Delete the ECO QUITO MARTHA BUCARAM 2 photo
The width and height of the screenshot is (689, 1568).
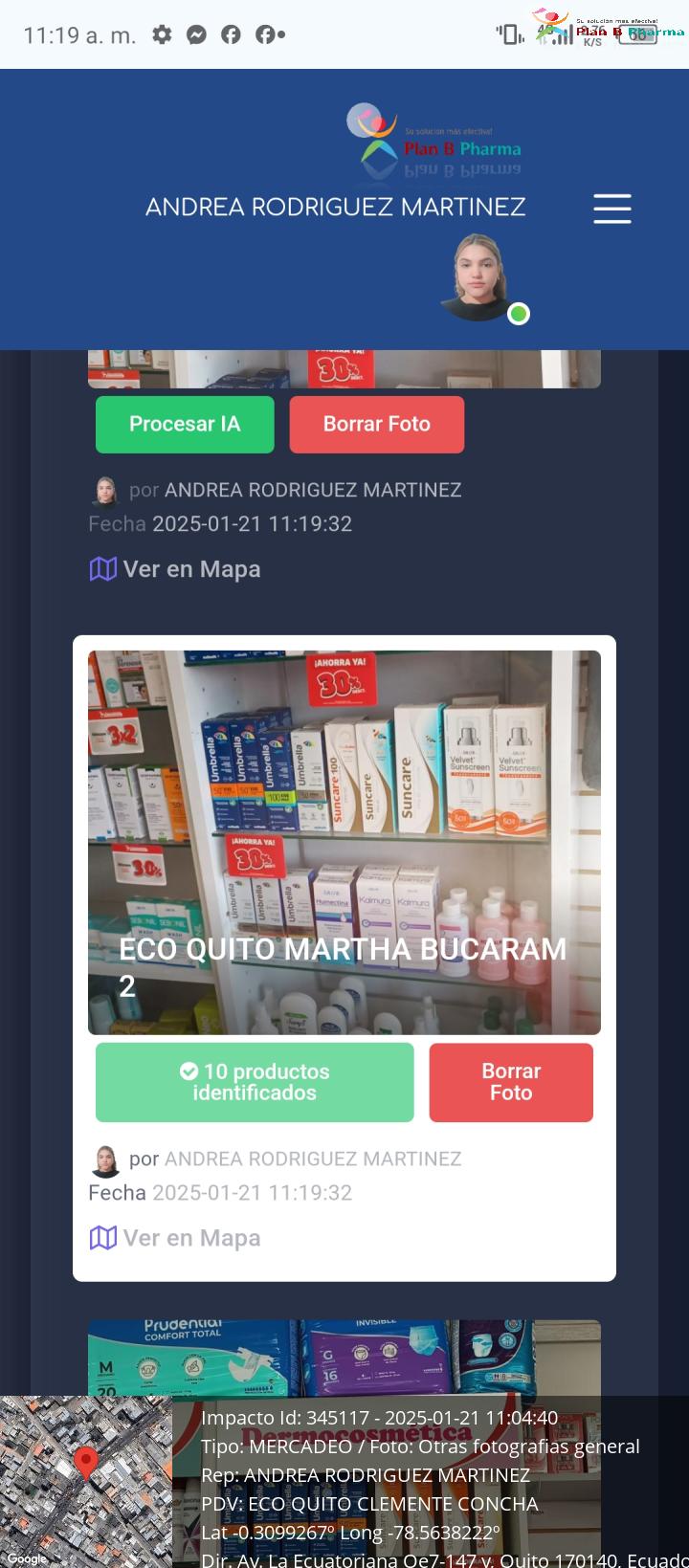[511, 1082]
